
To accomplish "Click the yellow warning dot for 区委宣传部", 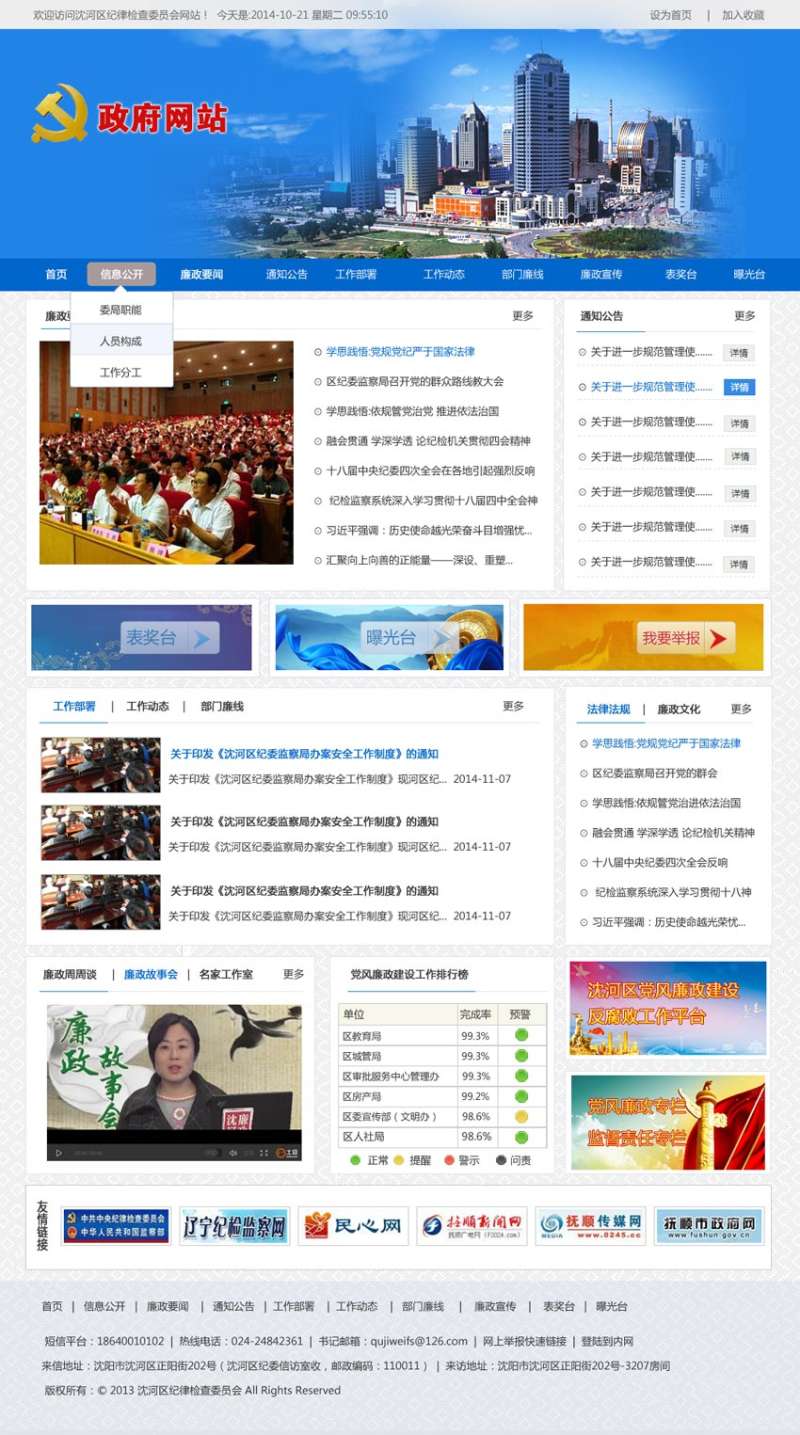I will tap(521, 1118).
